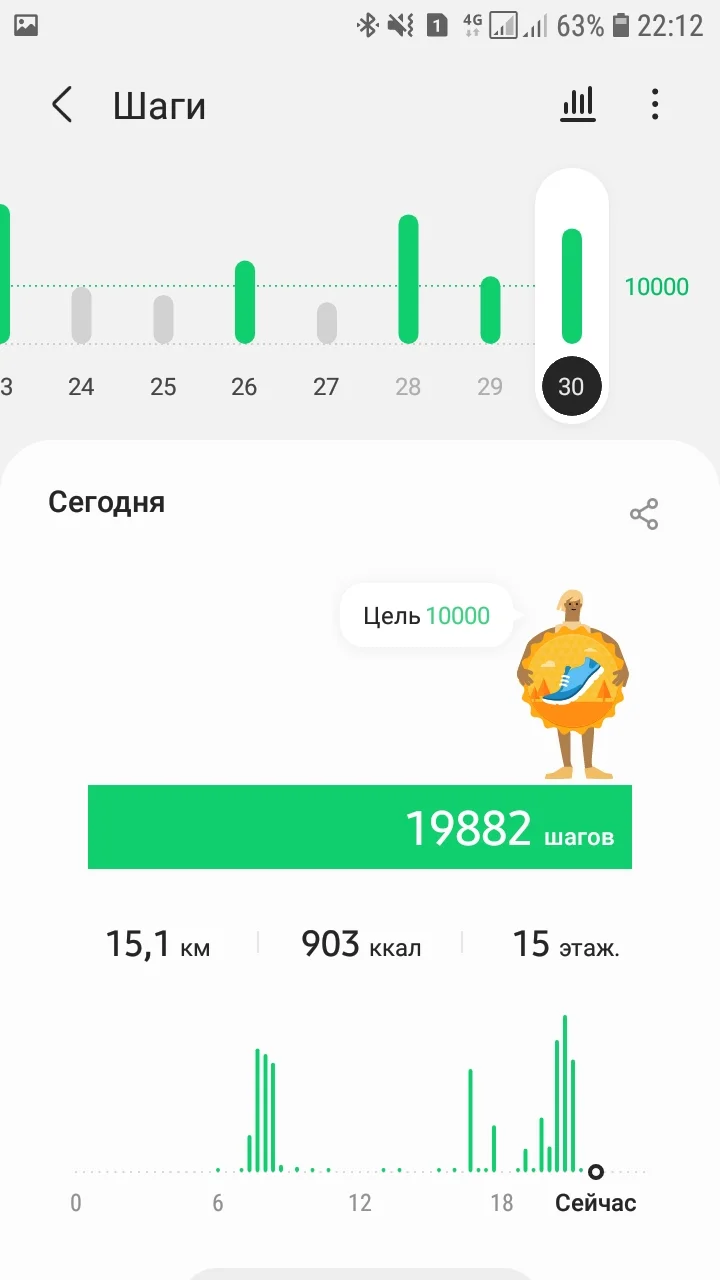Share today's step results

coord(644,514)
